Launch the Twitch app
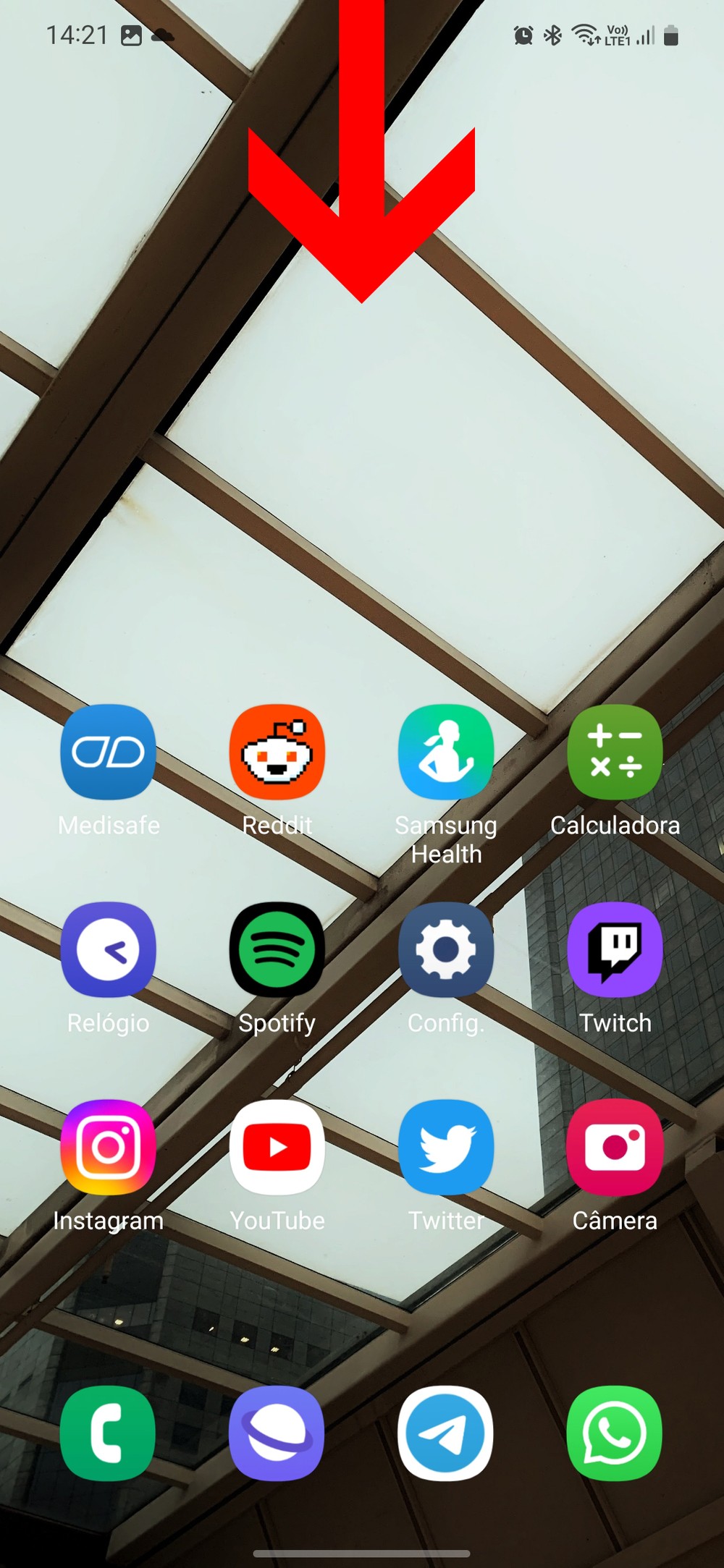The width and height of the screenshot is (724, 1568). pos(615,949)
